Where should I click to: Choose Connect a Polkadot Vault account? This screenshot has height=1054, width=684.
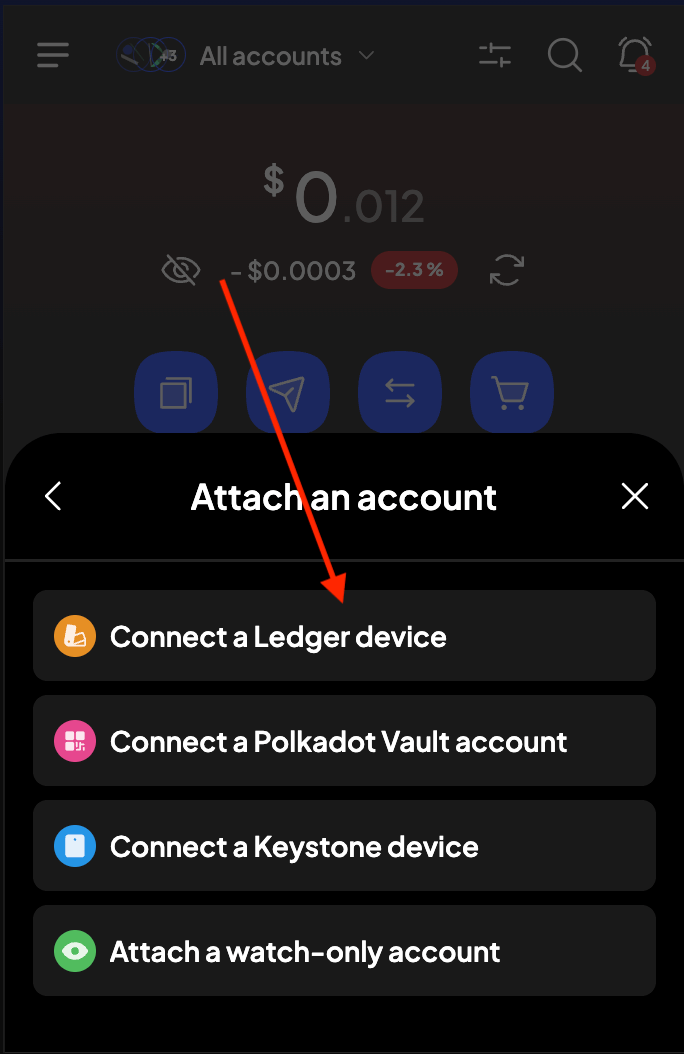(344, 741)
